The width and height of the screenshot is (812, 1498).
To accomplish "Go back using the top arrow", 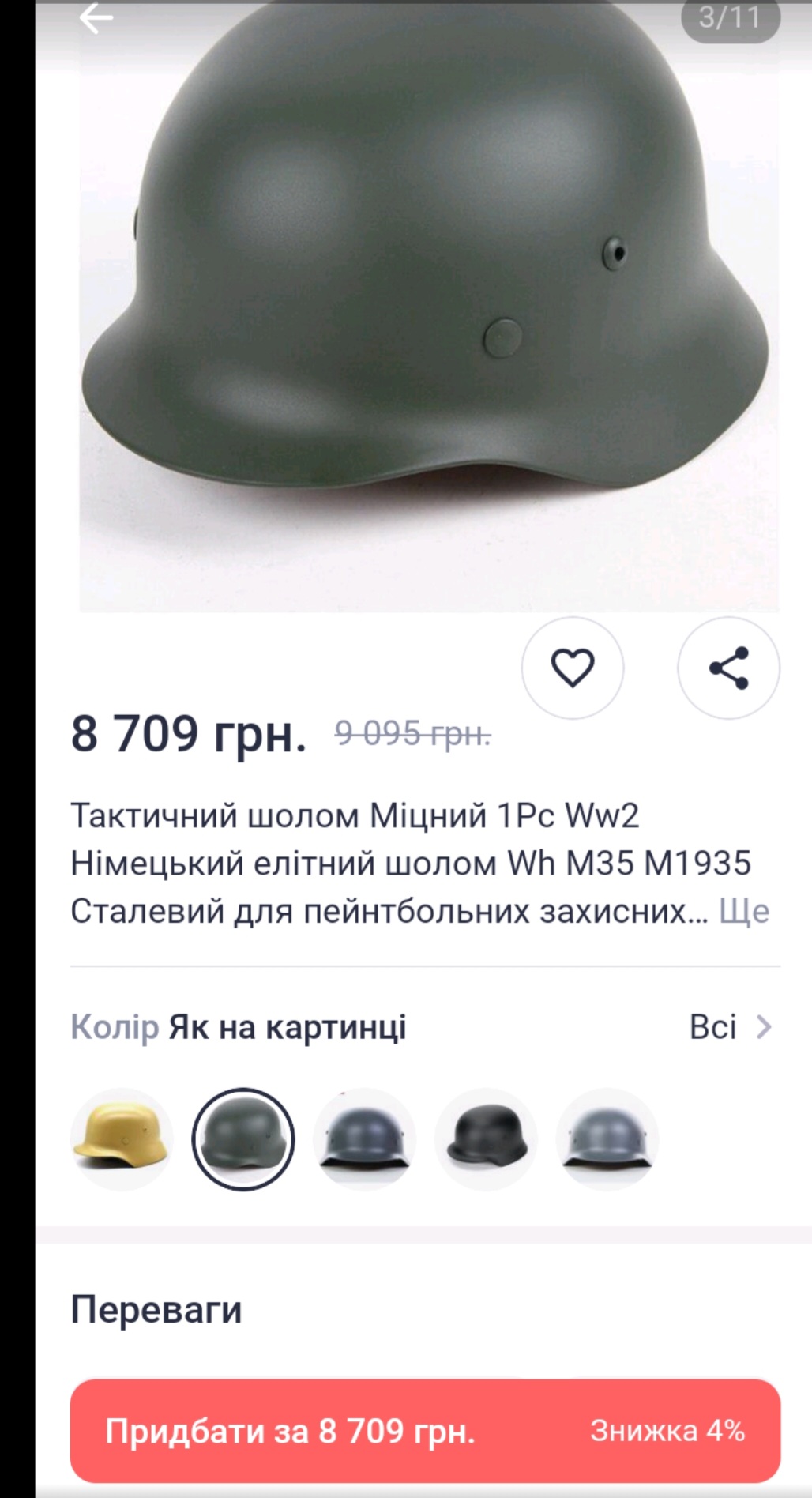I will (96, 18).
